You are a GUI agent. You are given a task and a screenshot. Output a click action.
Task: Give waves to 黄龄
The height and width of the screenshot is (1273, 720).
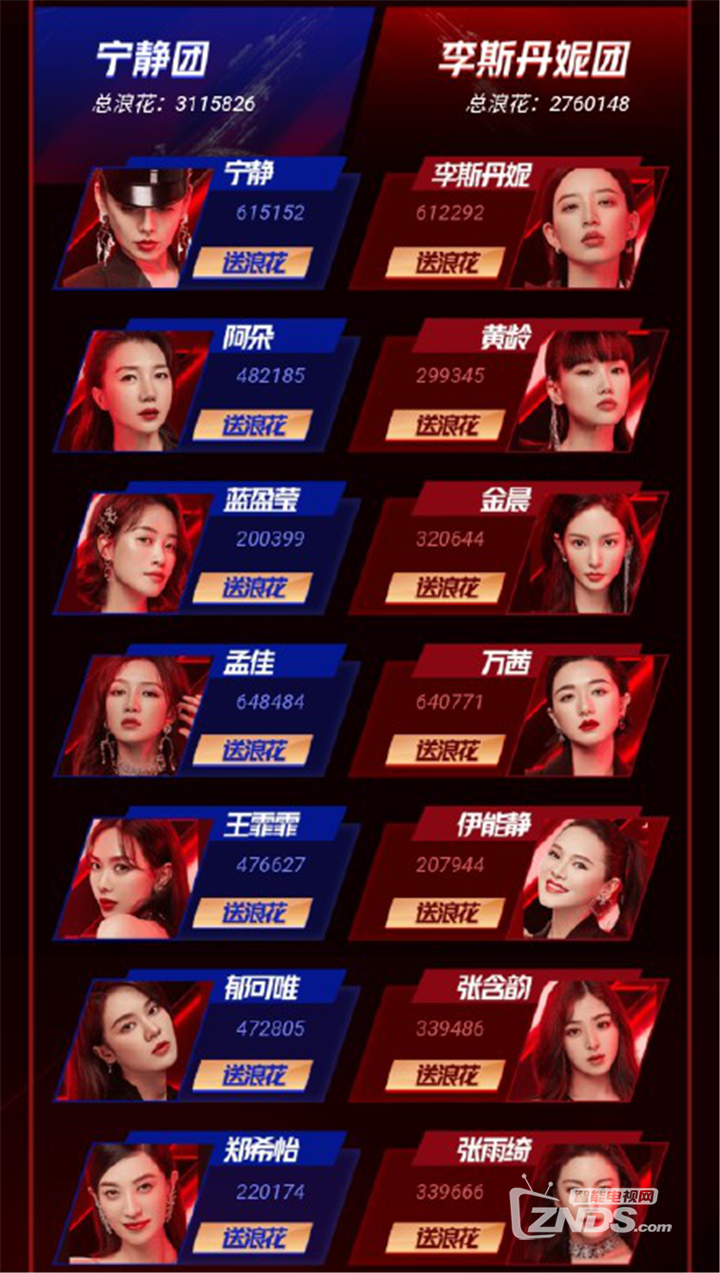446,425
